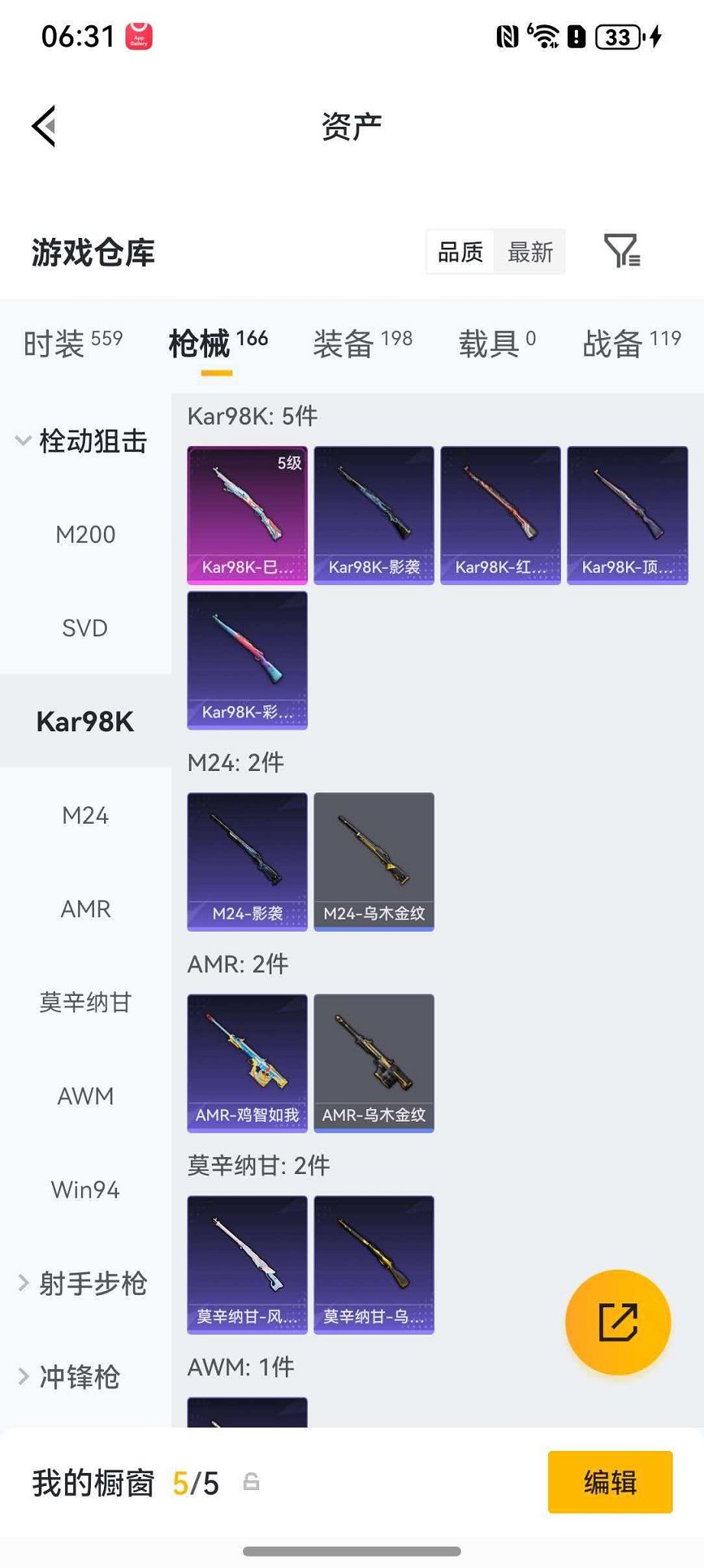Image resolution: width=704 pixels, height=1568 pixels.
Task: Open the Kar98K-影袭 weapon thumbnail
Action: [374, 514]
